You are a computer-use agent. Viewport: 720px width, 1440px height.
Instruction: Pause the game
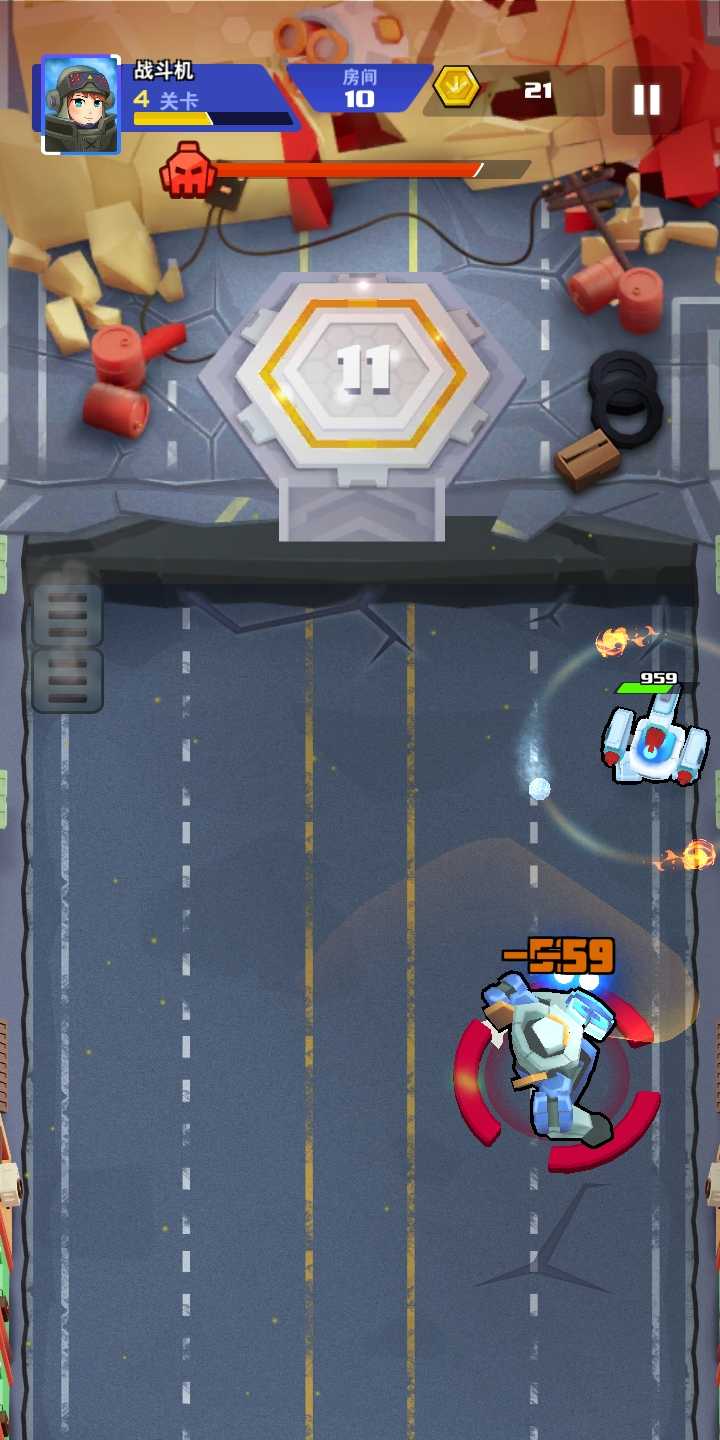[646, 100]
